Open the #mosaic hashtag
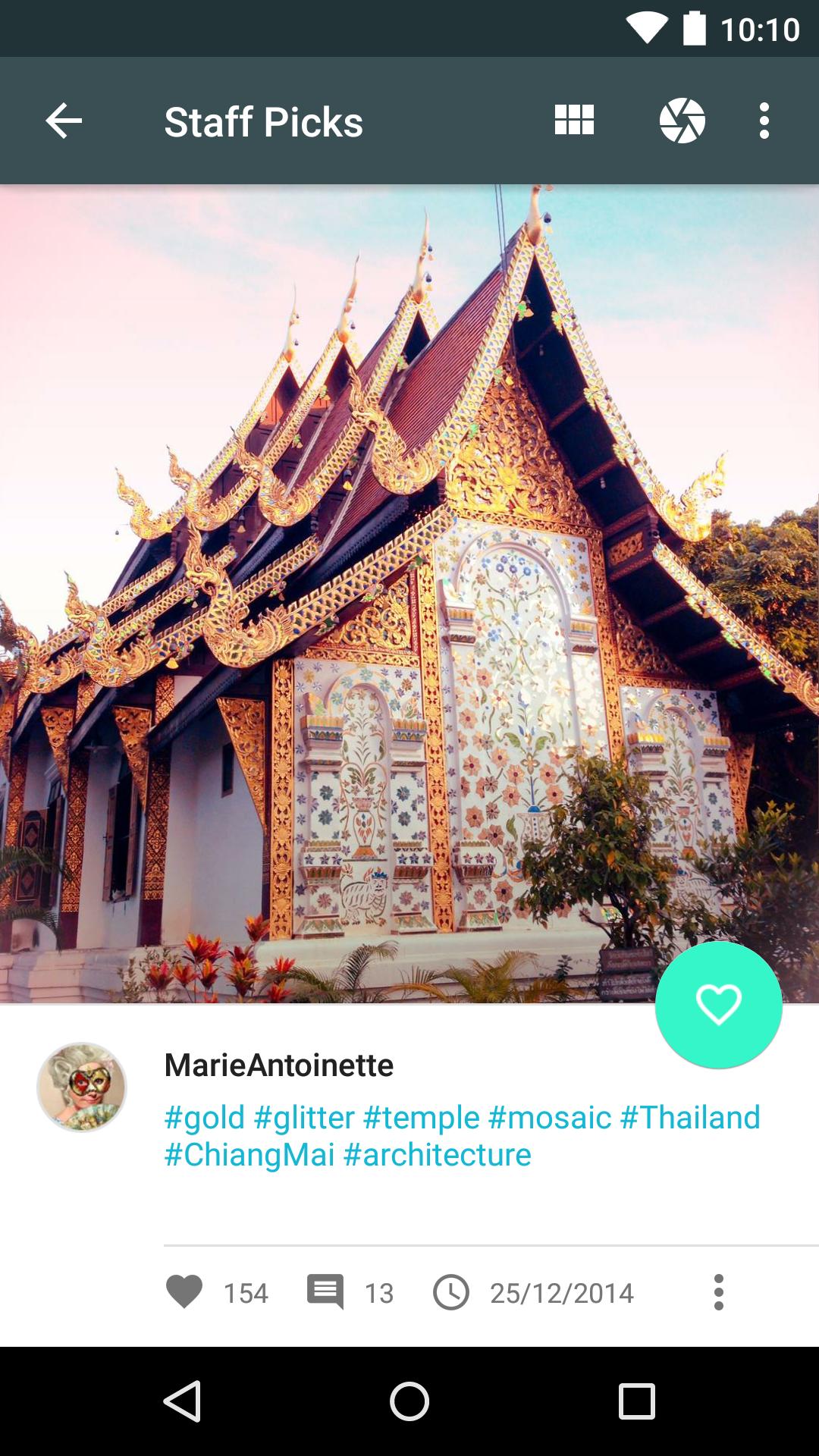 pyautogui.click(x=550, y=1118)
